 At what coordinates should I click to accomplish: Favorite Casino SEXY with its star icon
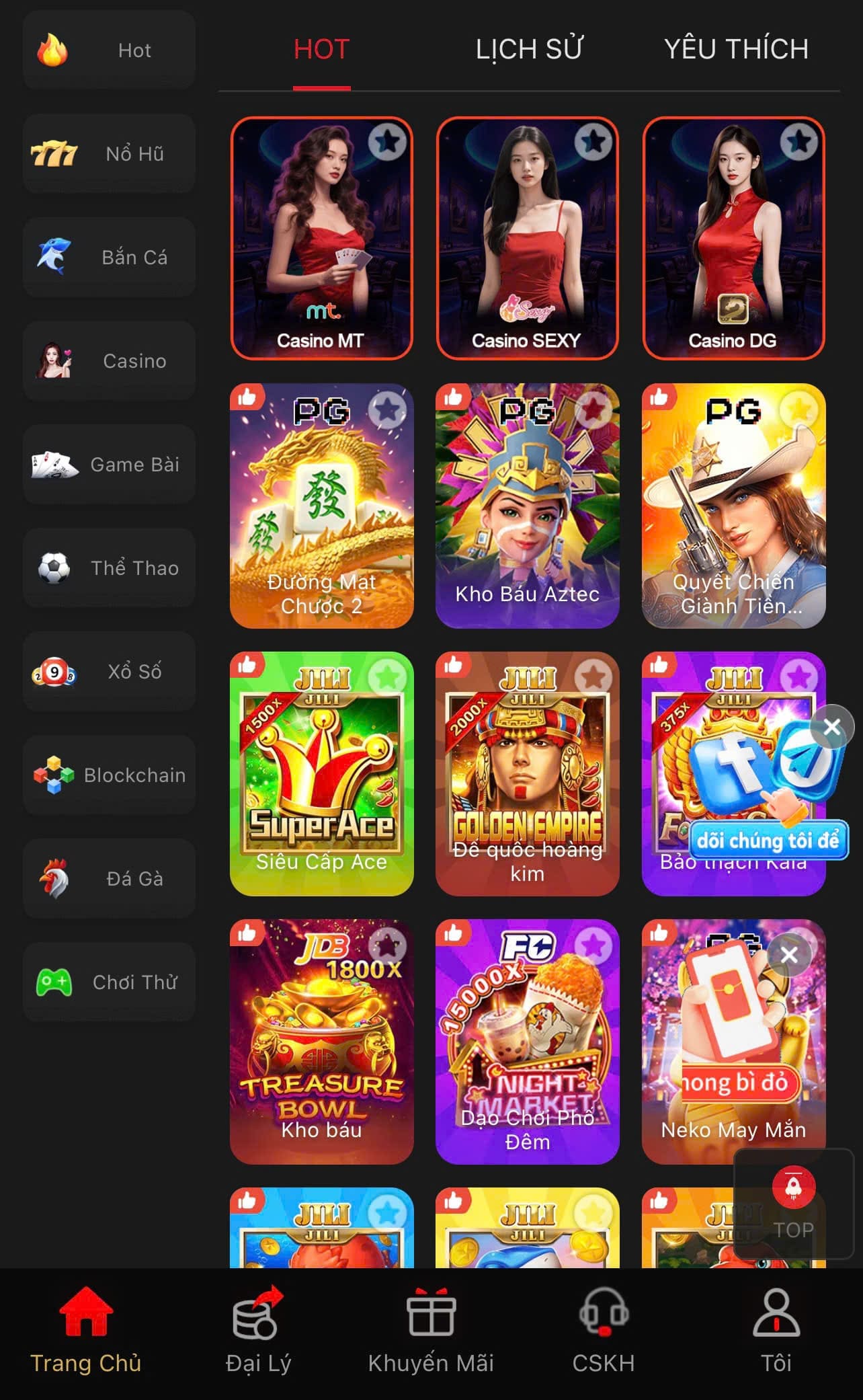point(593,142)
